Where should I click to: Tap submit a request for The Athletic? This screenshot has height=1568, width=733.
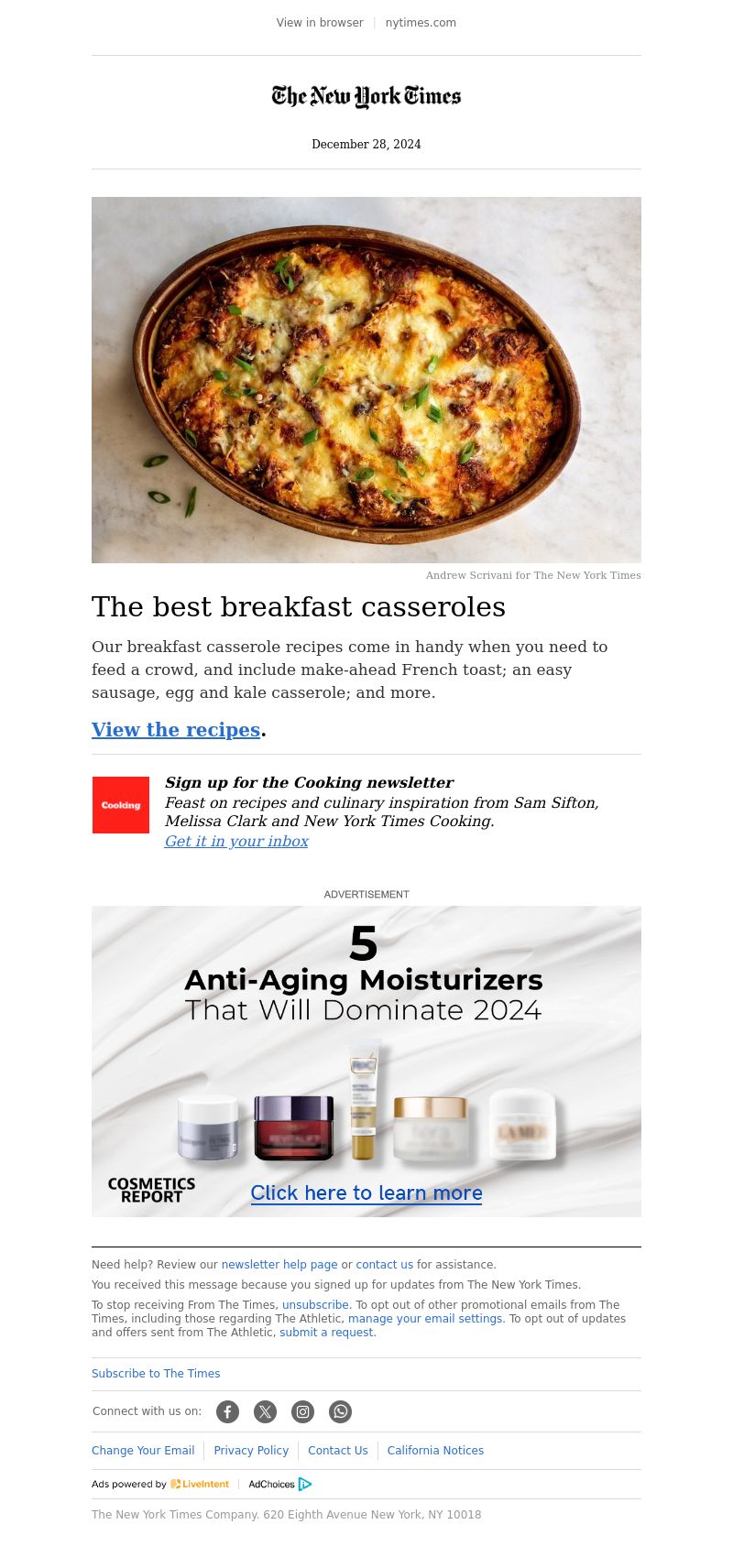[x=327, y=1333]
